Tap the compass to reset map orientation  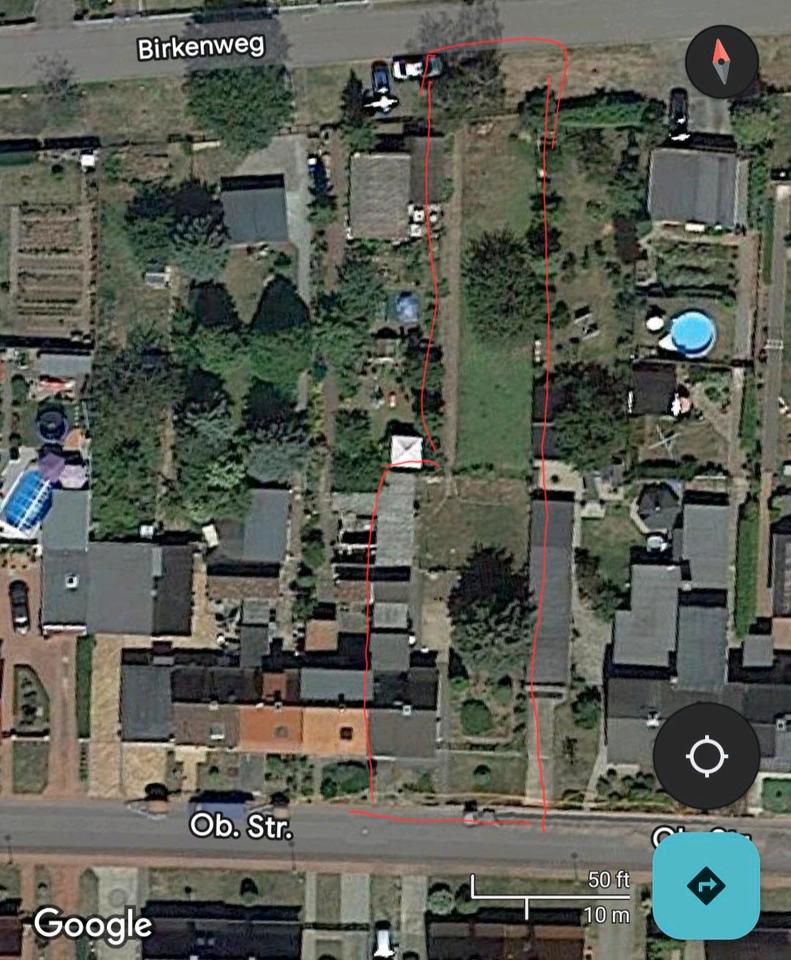click(721, 62)
